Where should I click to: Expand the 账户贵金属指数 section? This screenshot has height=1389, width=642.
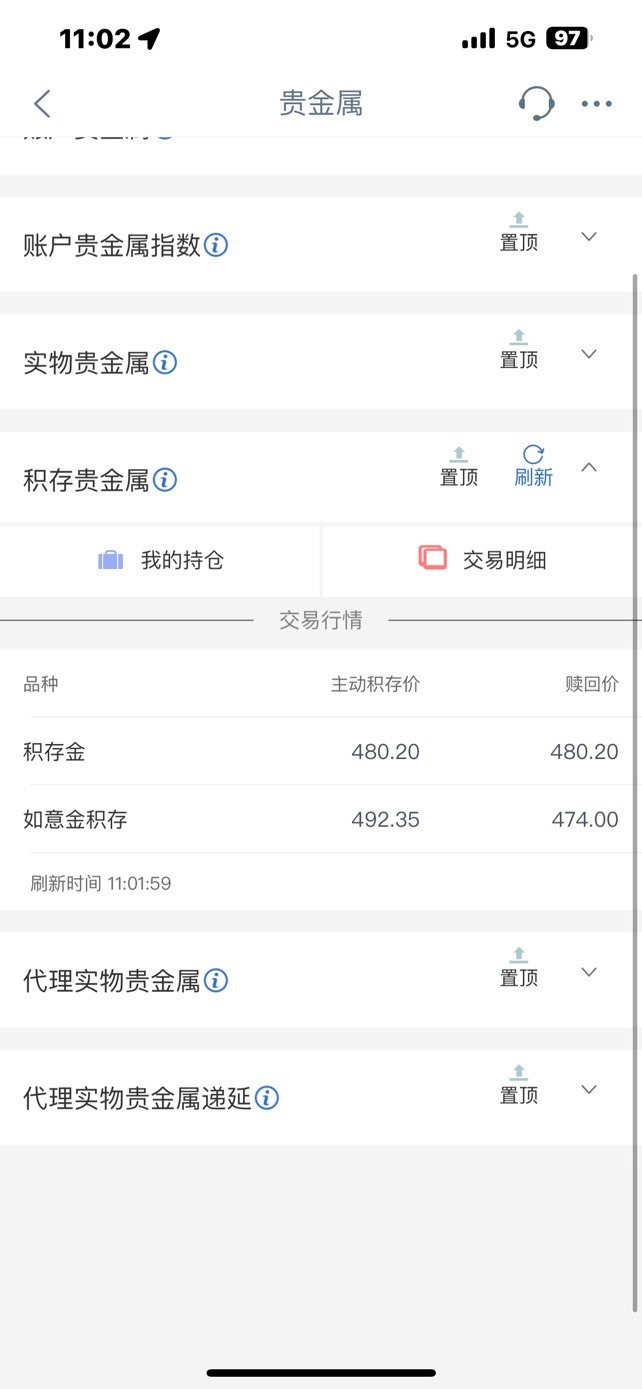[589, 237]
